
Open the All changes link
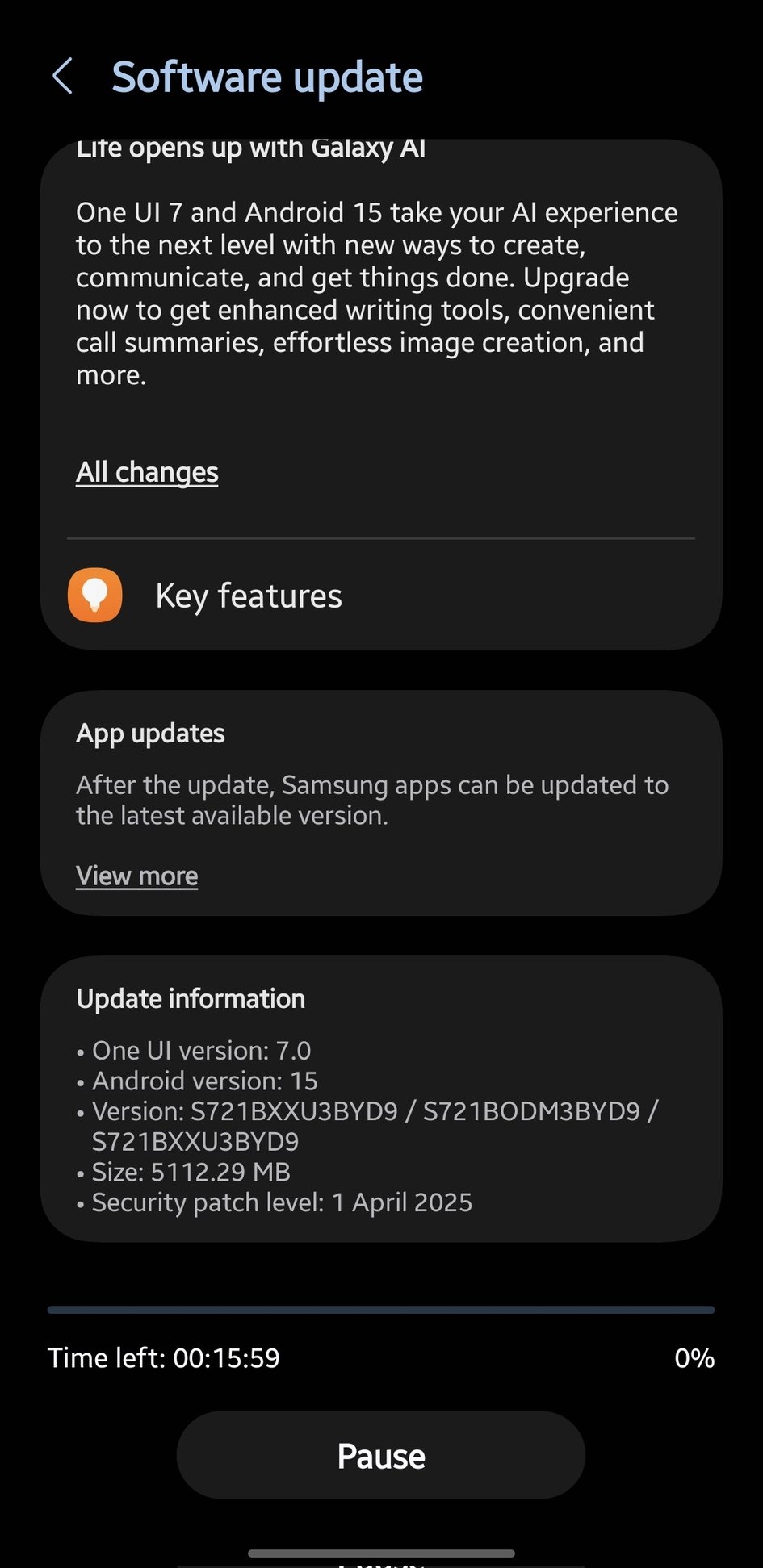tap(147, 472)
